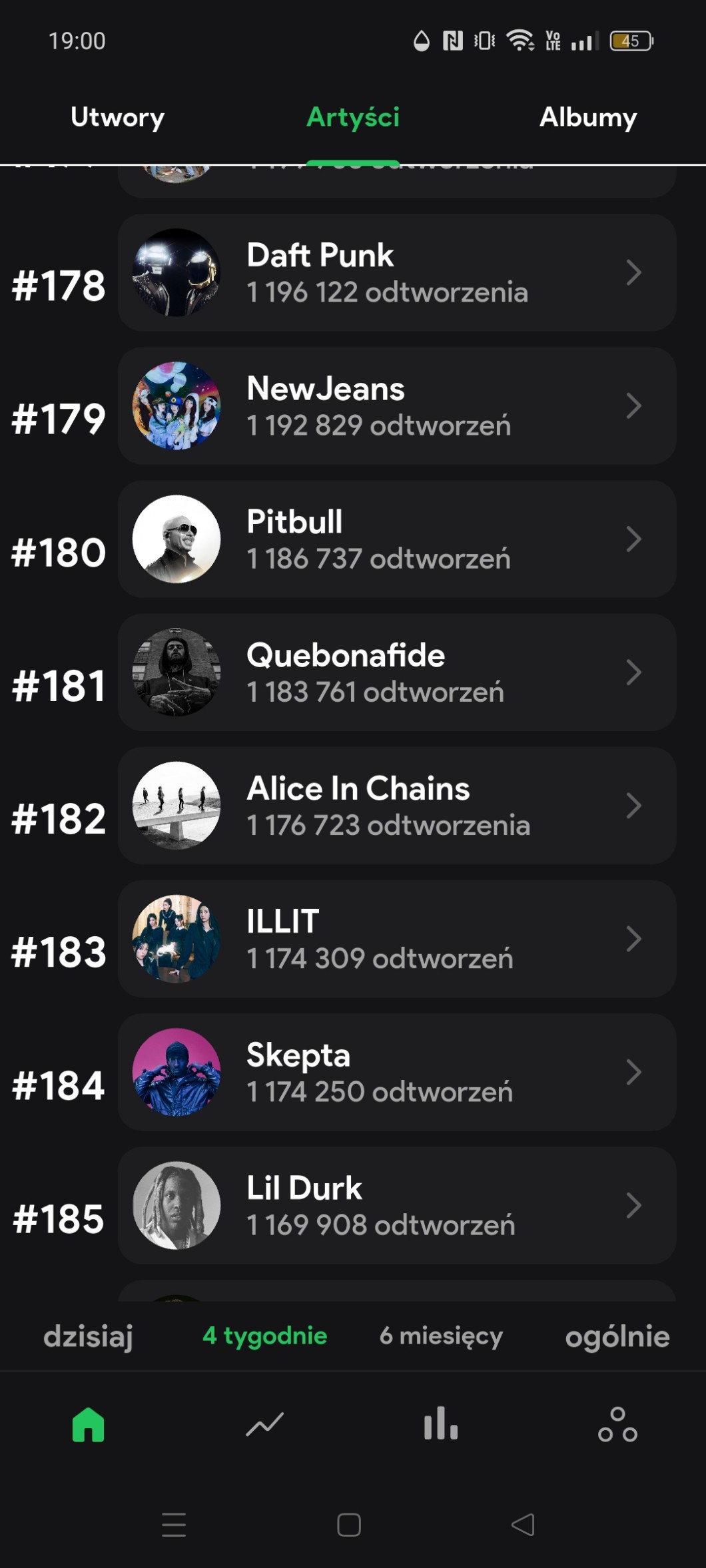
Task: Select the ogólnie time range
Action: [617, 1336]
